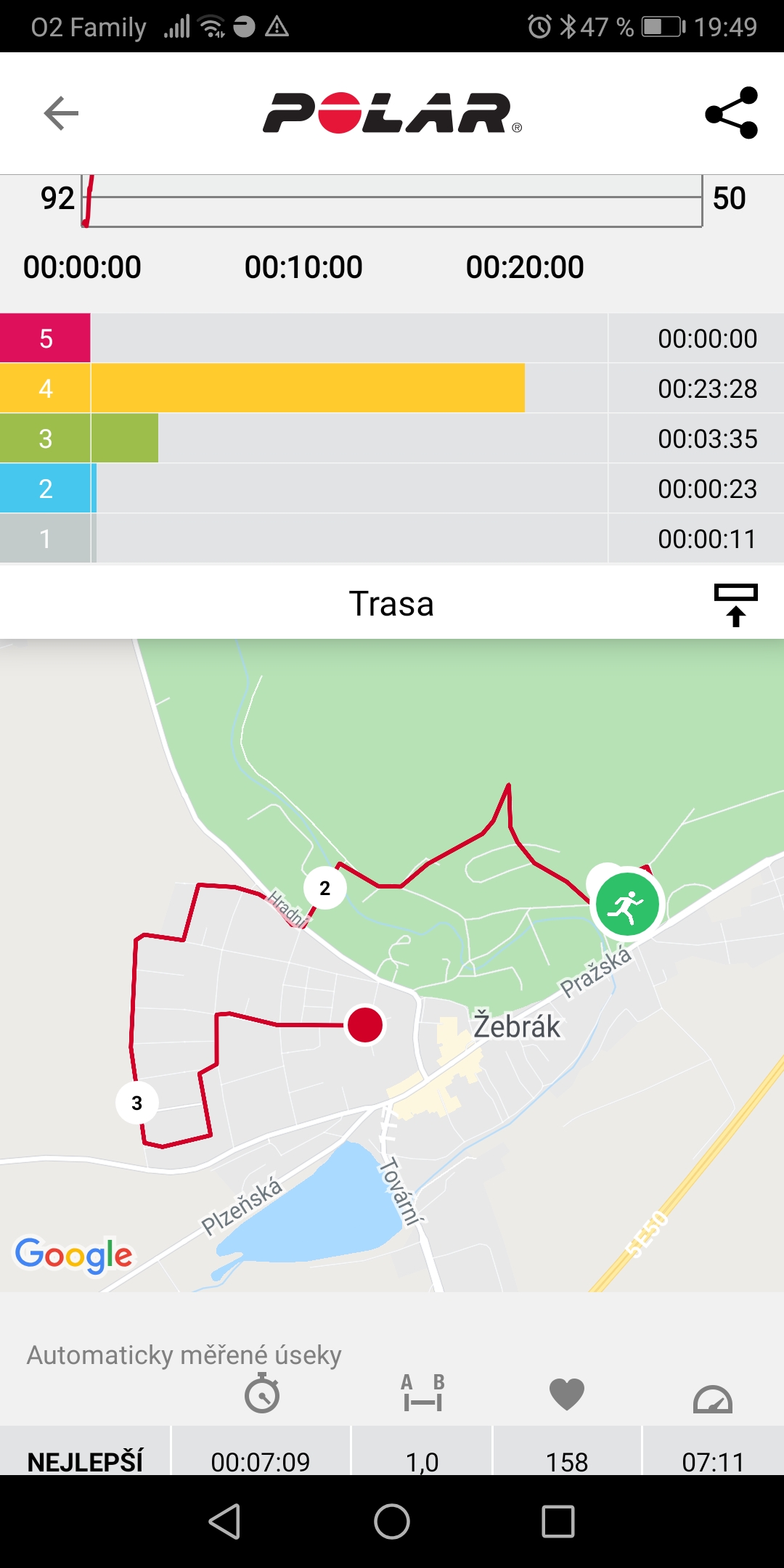Go back using the top-left arrow
The image size is (784, 1568).
pos(61,113)
